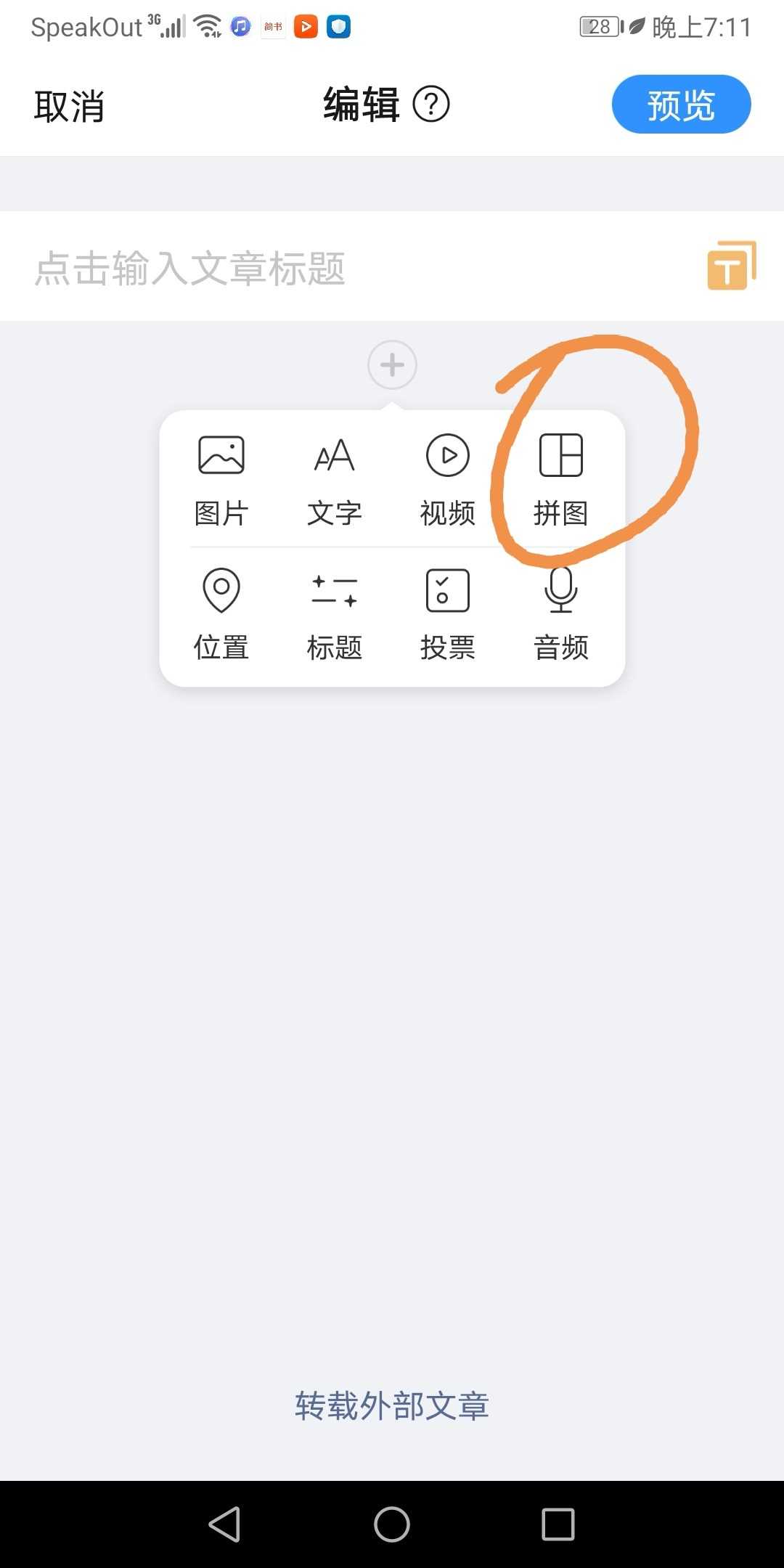
Task: Go back with the system back button
Action: [224, 1524]
